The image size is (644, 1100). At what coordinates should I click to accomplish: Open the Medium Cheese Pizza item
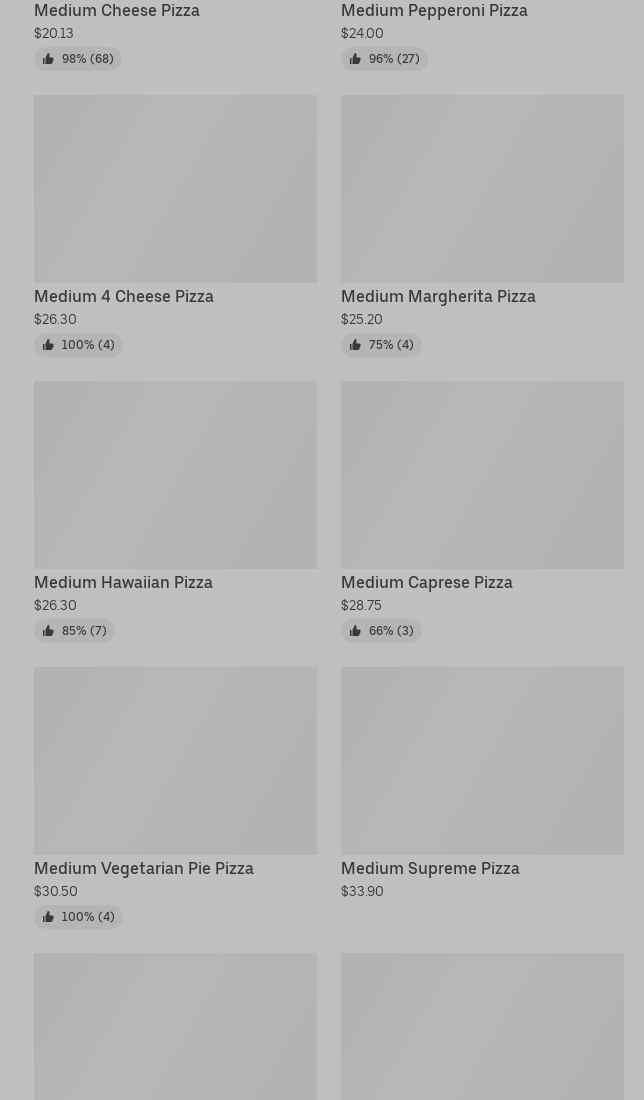pos(117,11)
